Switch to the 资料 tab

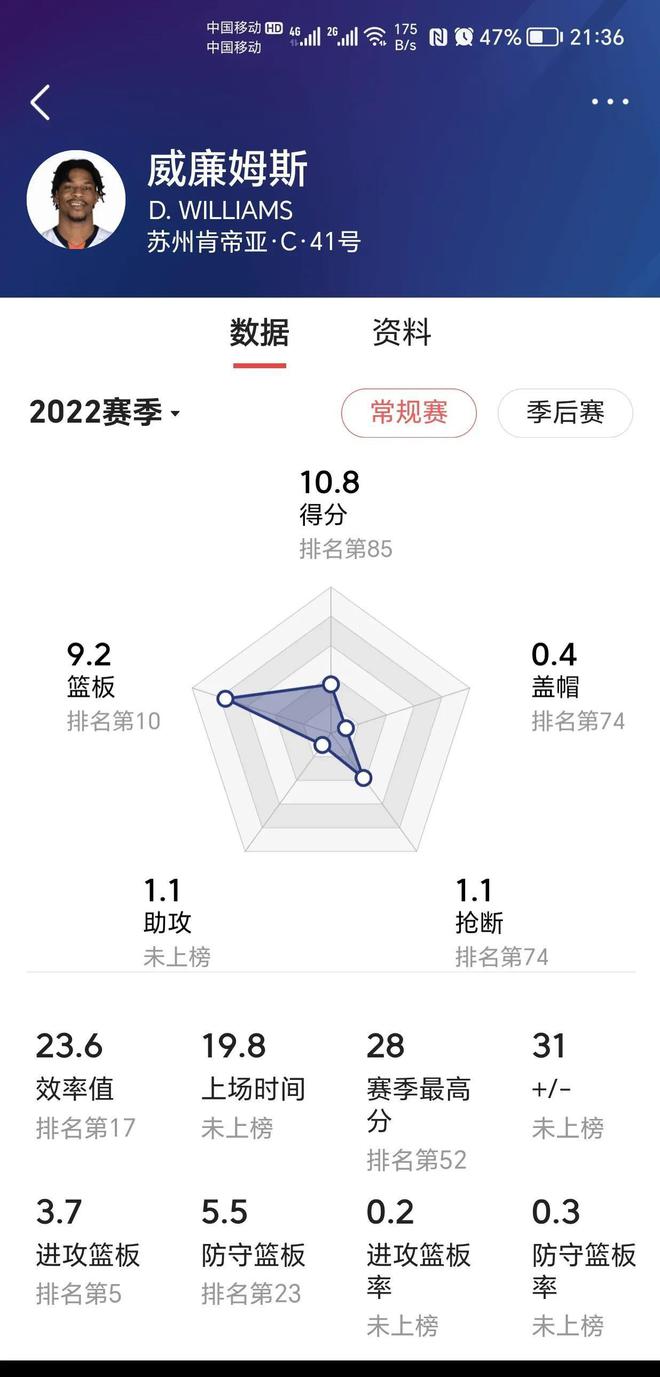(401, 333)
